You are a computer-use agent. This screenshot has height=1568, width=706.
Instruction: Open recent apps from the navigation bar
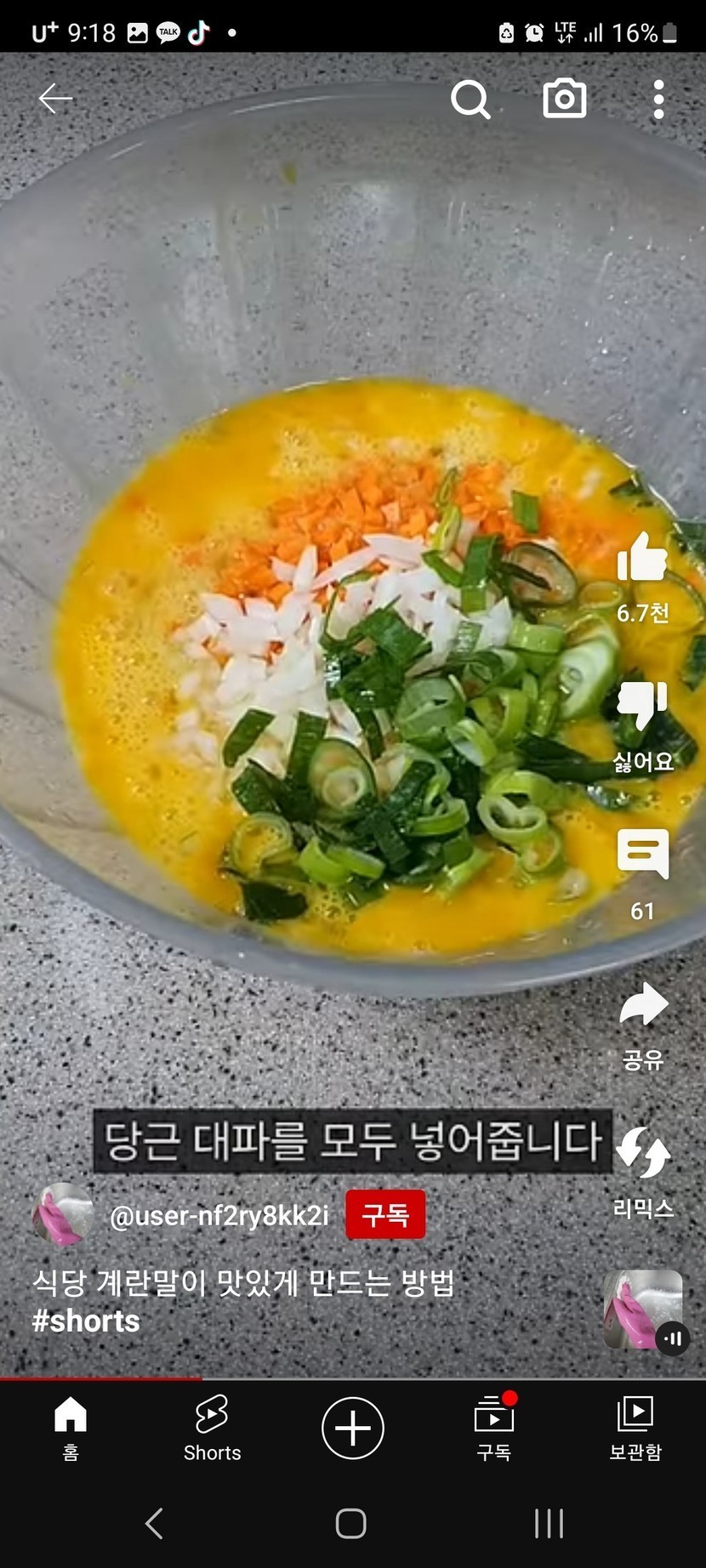pos(549,1524)
